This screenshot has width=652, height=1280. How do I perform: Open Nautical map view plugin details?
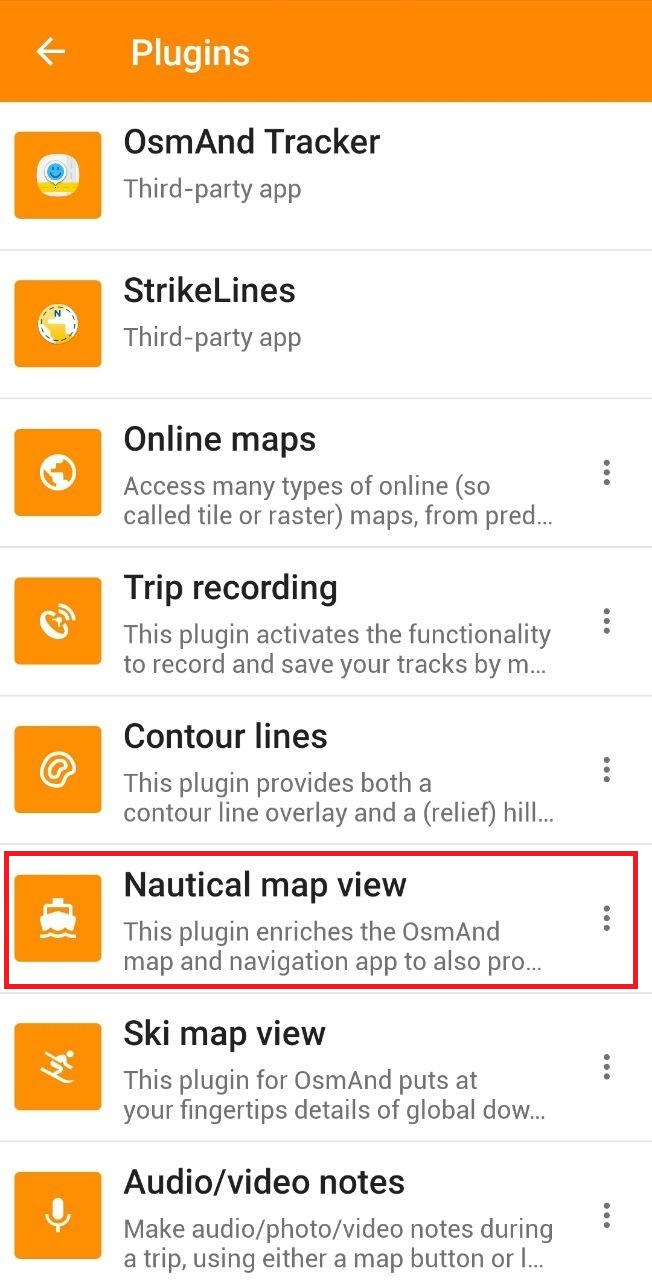coord(300,918)
